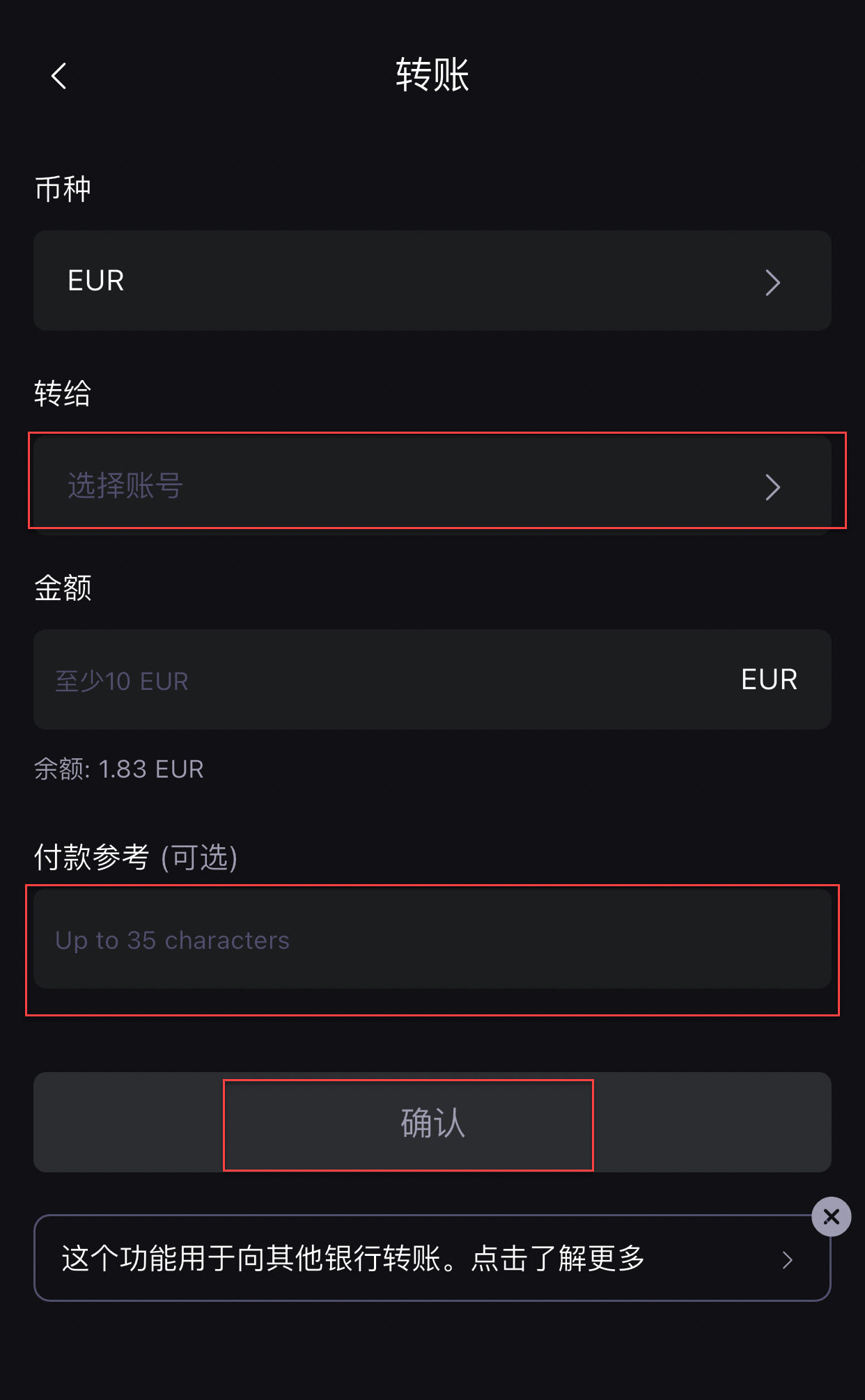Tap the payment reference field

click(432, 939)
